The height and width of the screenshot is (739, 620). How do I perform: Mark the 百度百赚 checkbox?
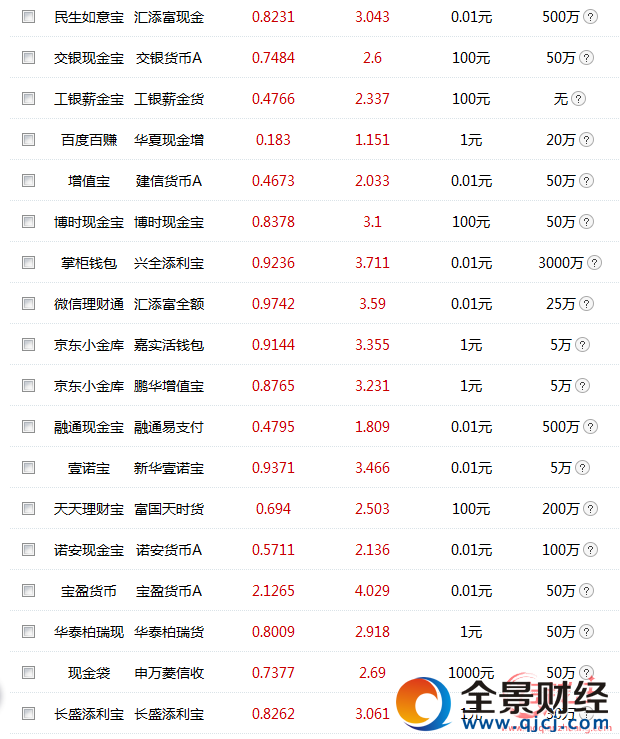coord(28,140)
